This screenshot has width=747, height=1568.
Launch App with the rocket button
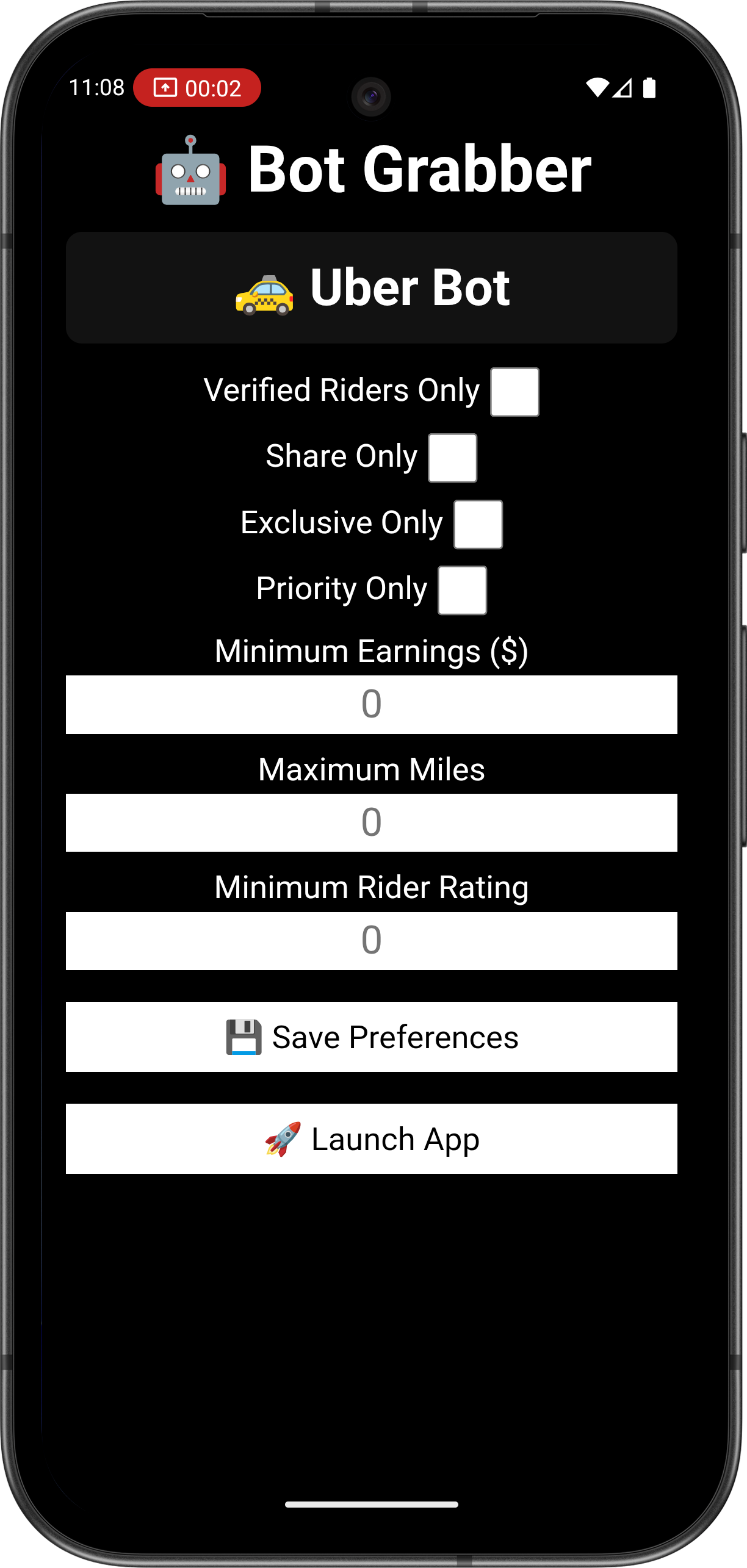[371, 1138]
